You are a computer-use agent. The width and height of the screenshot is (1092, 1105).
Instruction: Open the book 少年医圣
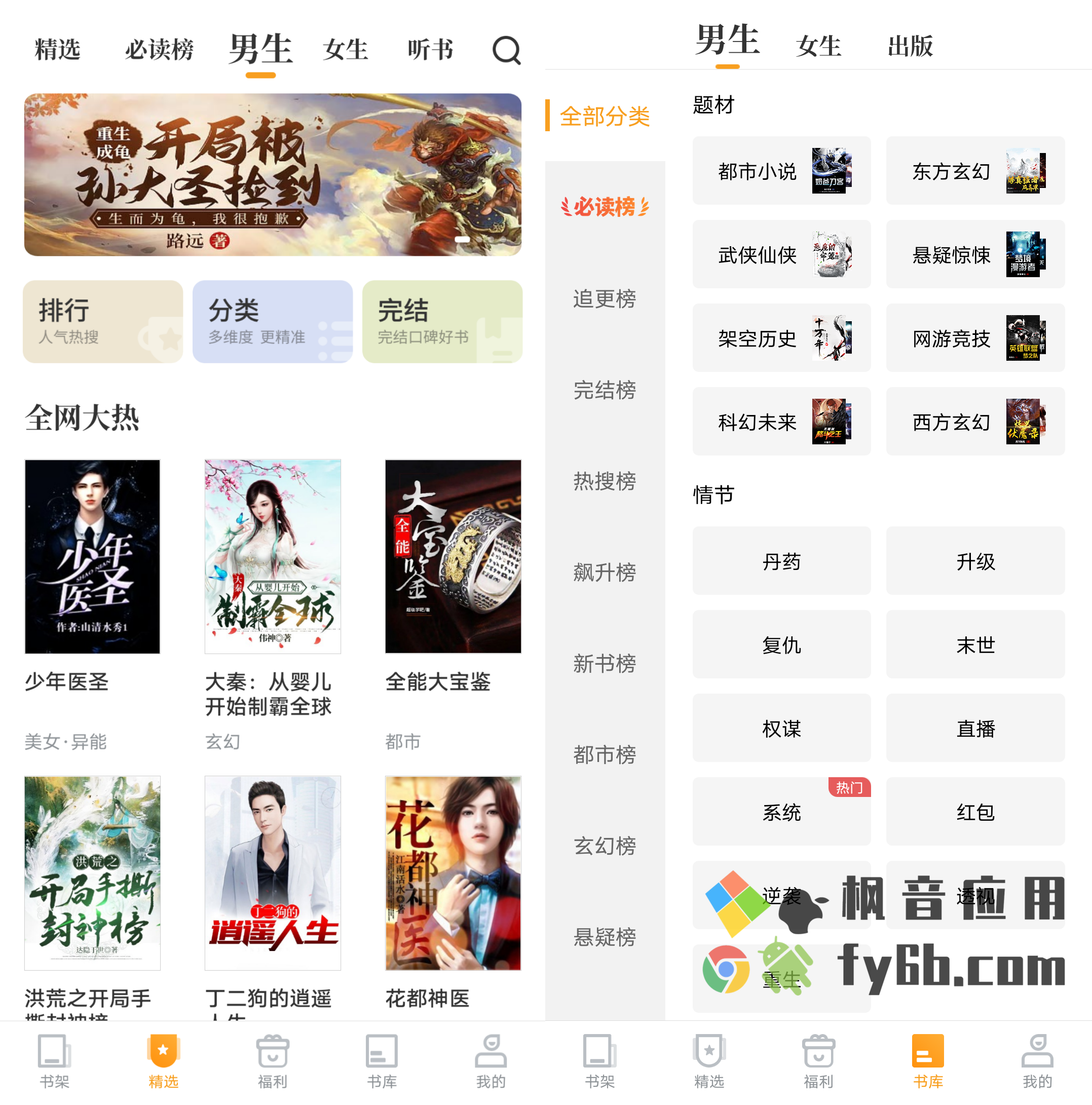pos(92,556)
